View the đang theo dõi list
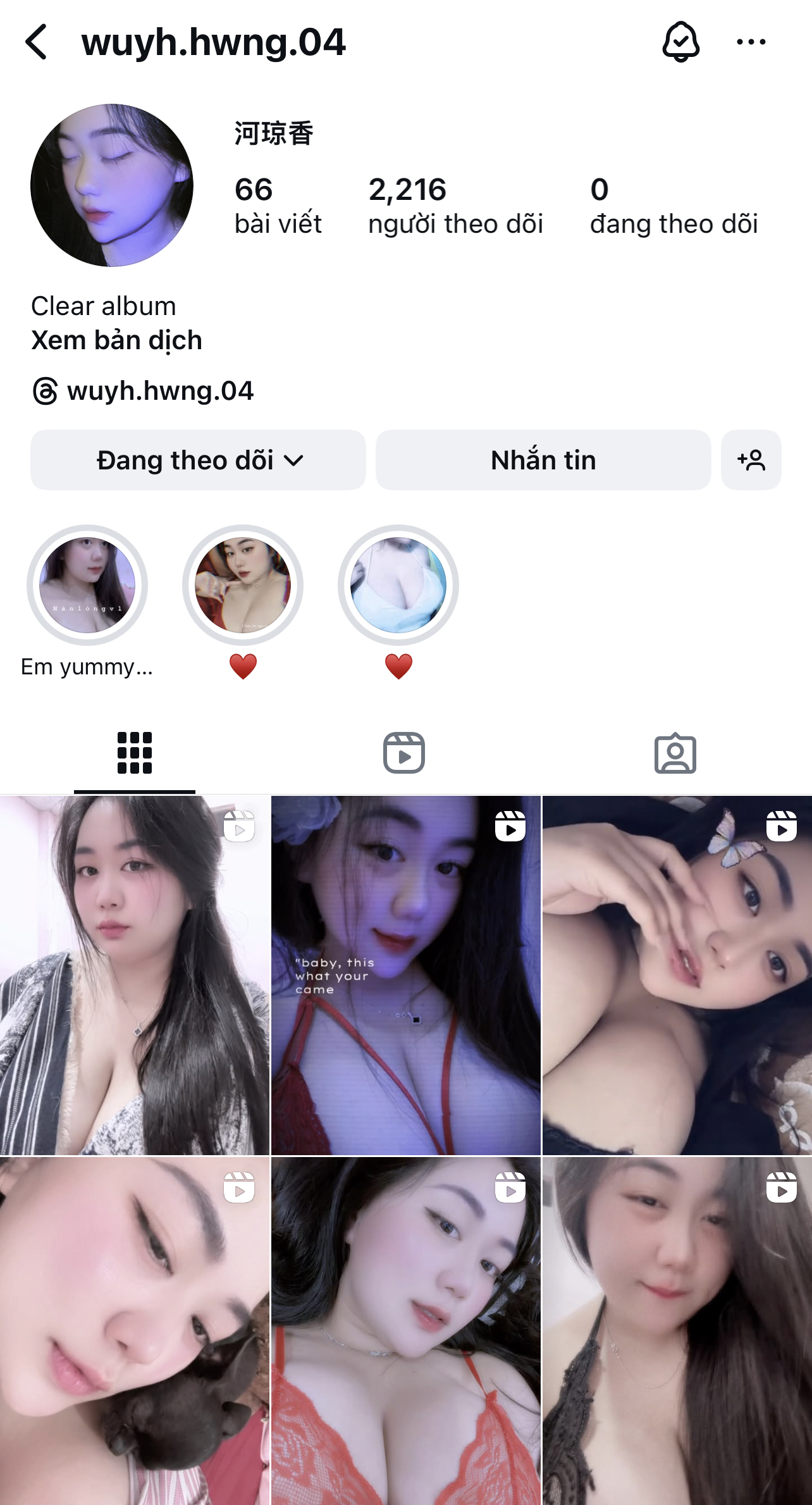This screenshot has height=1505, width=812. (673, 206)
